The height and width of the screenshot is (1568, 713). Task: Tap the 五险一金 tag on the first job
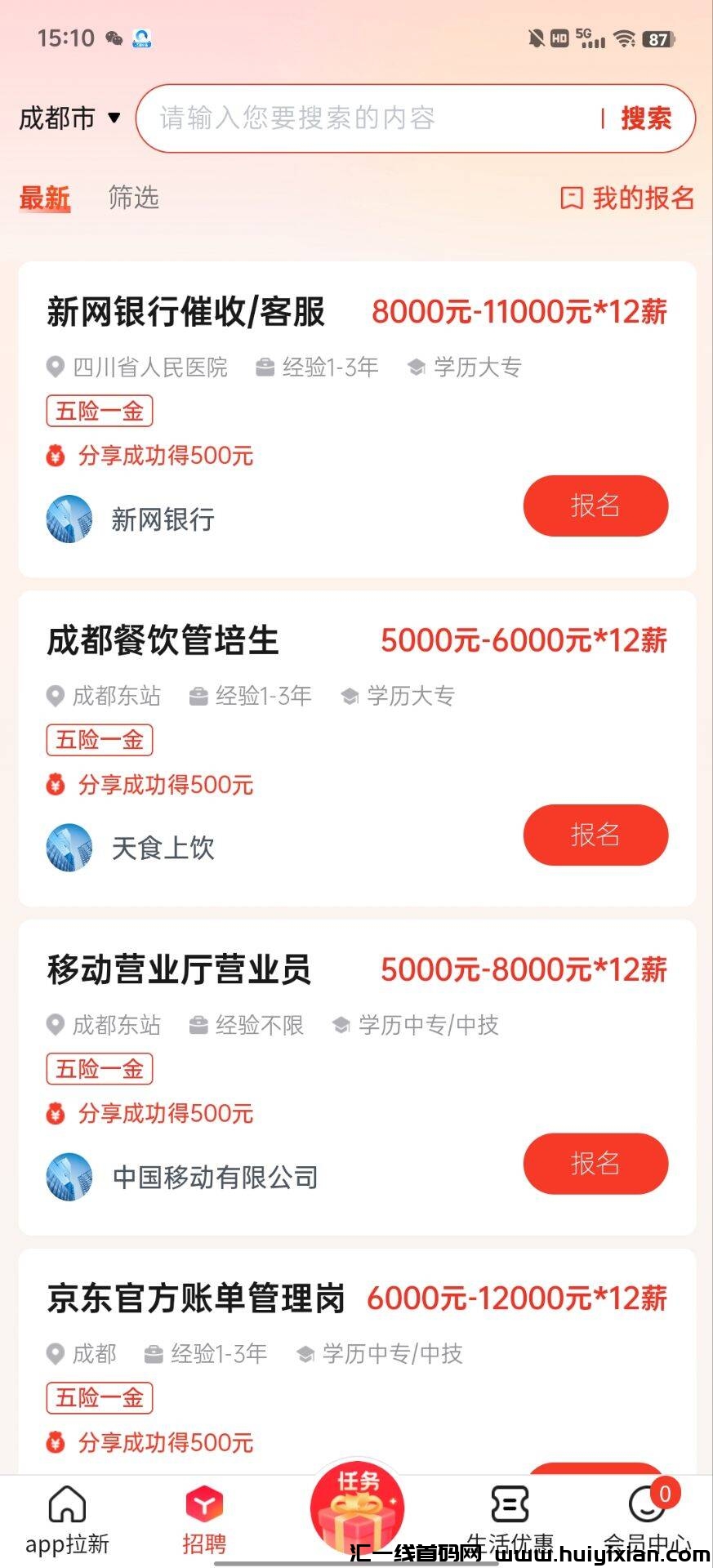point(99,412)
